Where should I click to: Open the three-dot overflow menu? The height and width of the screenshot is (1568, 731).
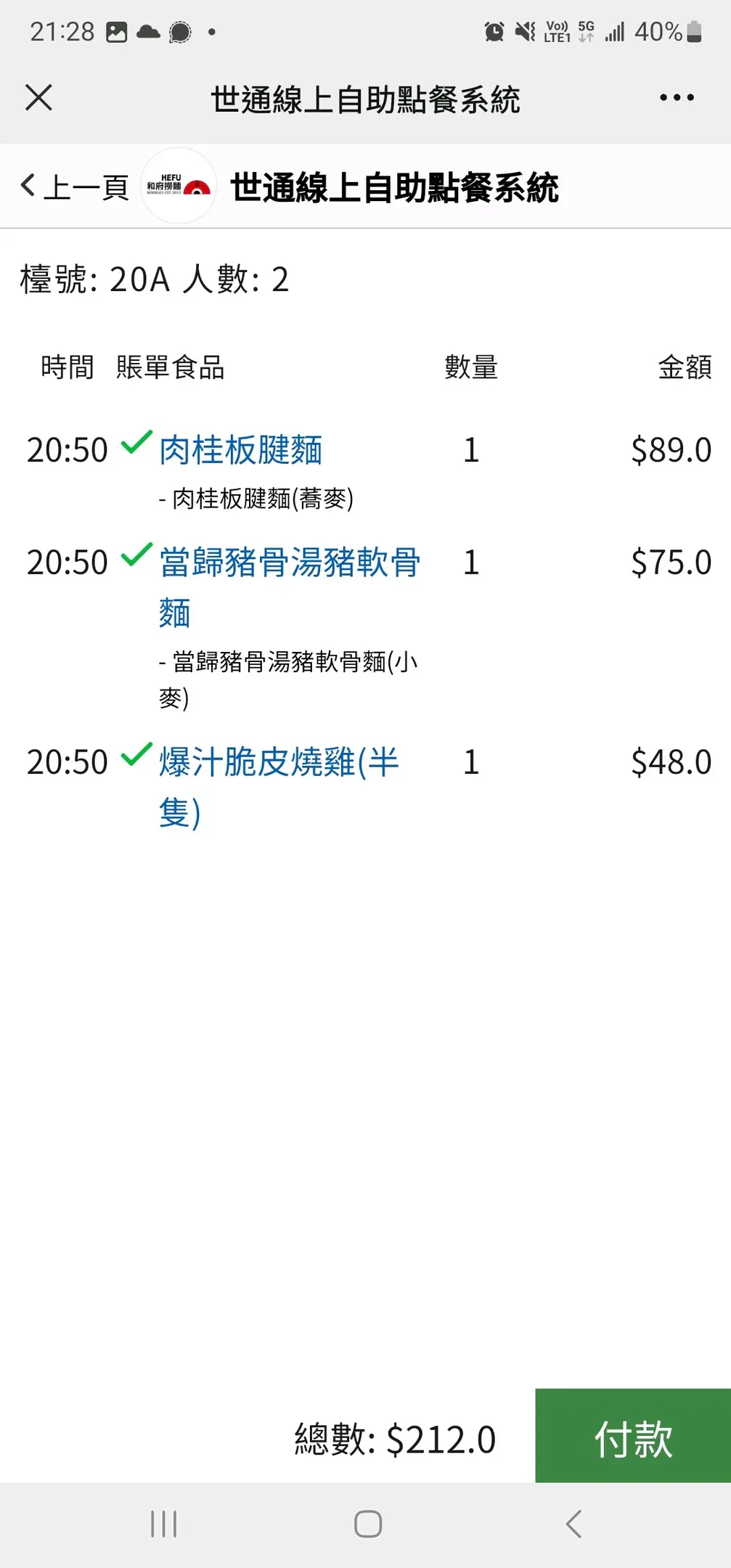(x=677, y=97)
